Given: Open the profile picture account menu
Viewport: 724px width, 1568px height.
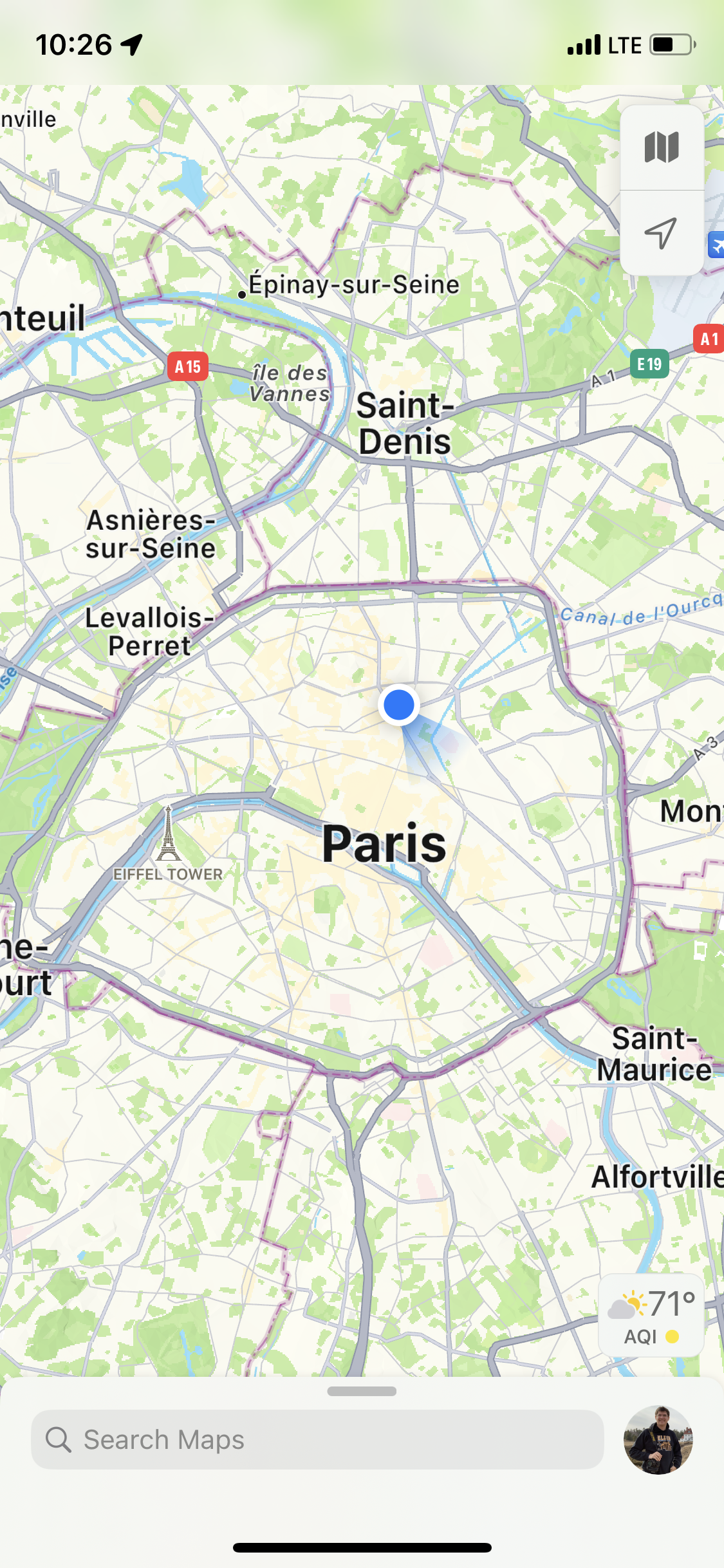Looking at the screenshot, I should point(658,1439).
